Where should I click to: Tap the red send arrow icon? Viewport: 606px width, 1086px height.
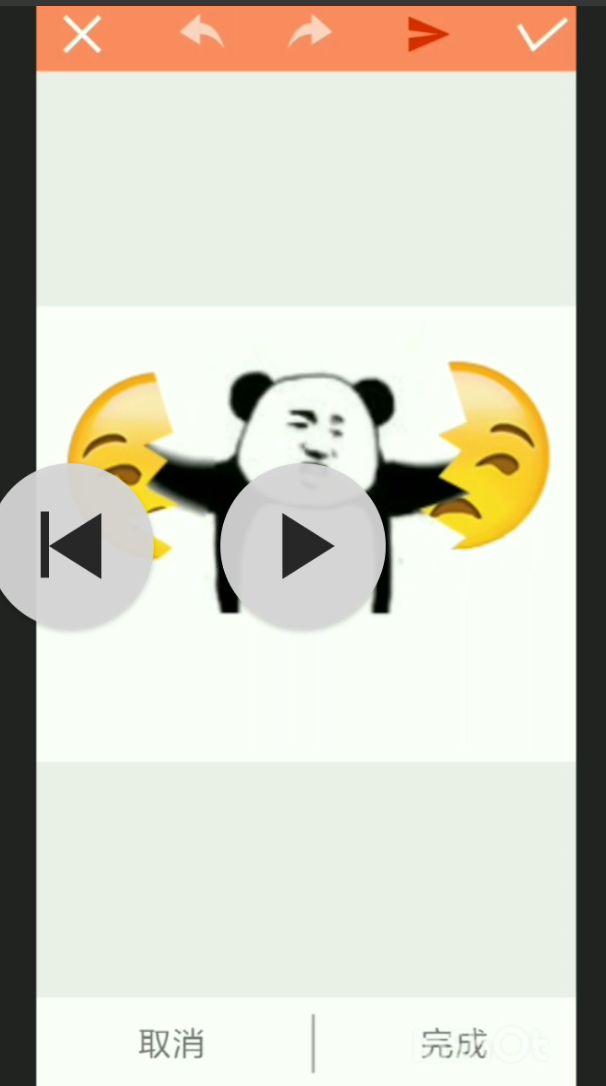tap(428, 34)
